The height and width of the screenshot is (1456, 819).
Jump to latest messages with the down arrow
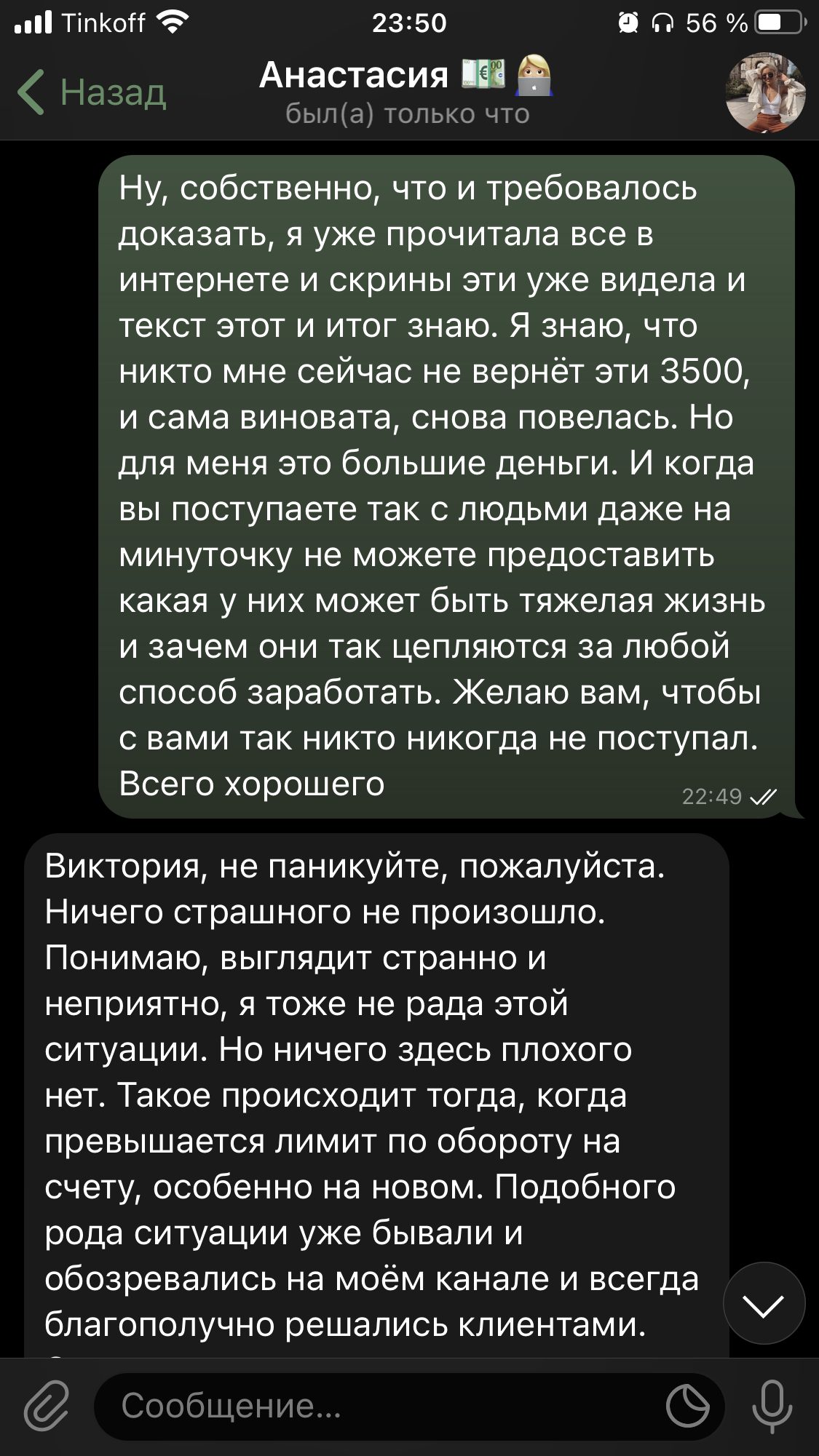point(764,1303)
